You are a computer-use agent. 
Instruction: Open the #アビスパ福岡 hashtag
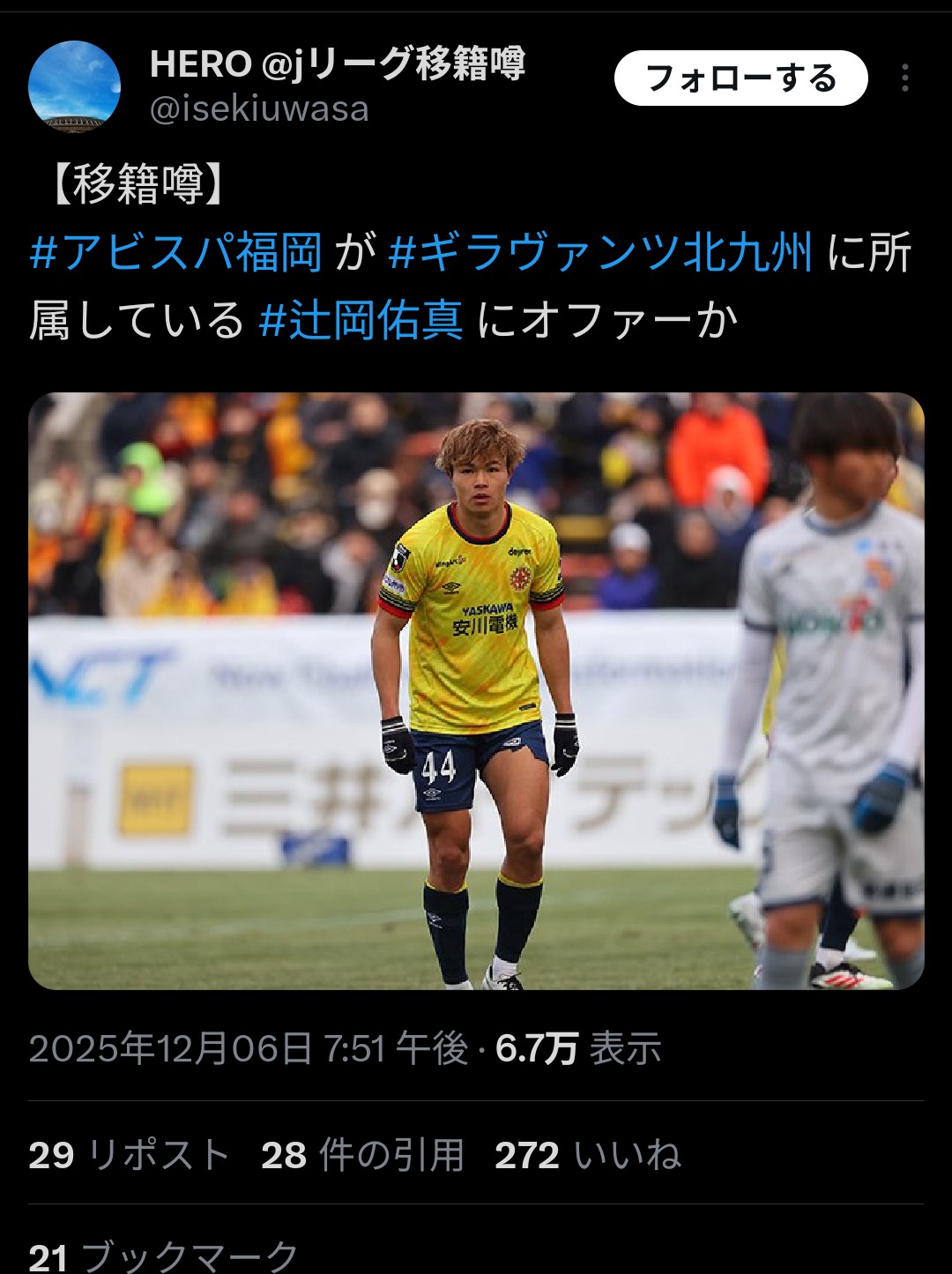175,253
